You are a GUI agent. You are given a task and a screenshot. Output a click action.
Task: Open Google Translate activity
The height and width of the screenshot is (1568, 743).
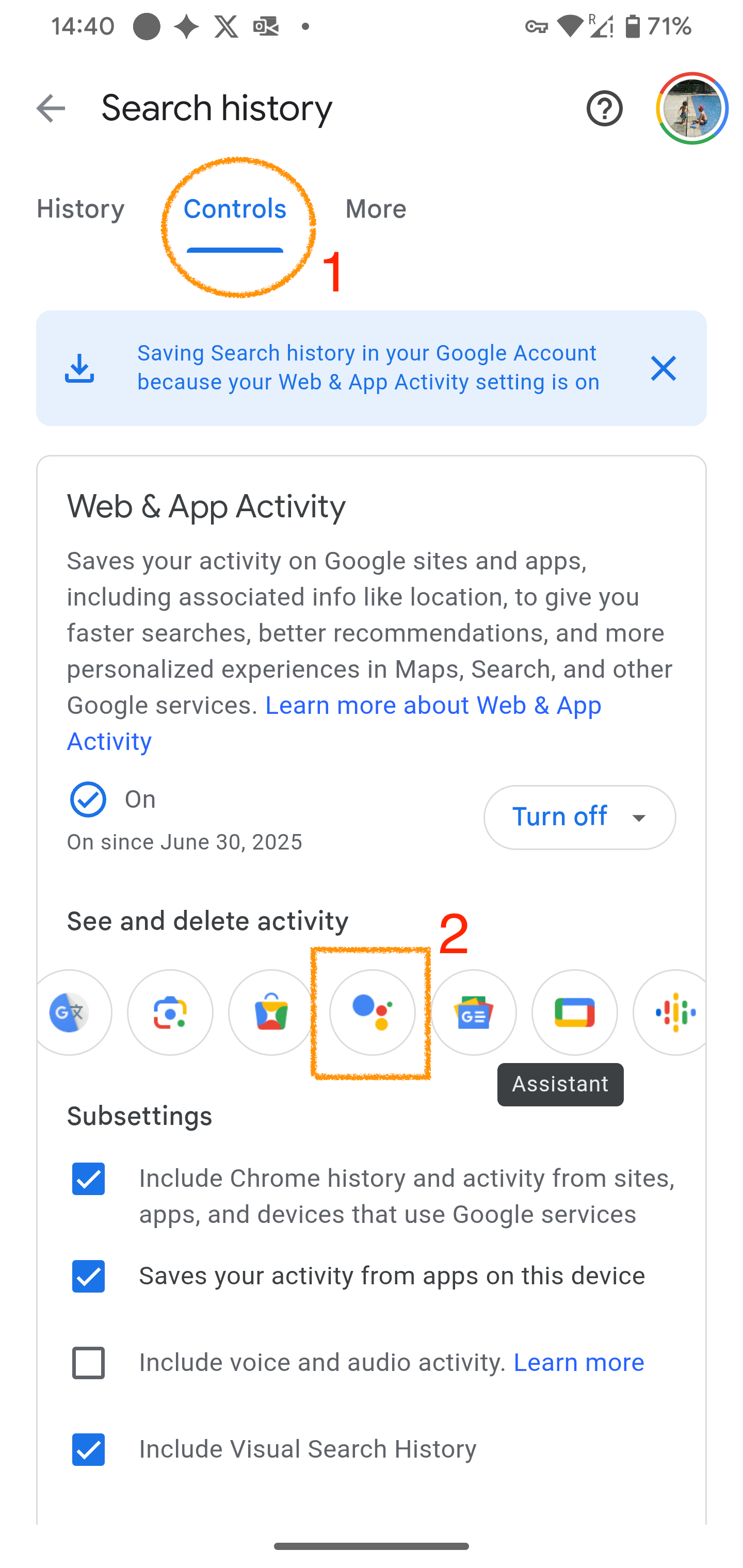[70, 1011]
